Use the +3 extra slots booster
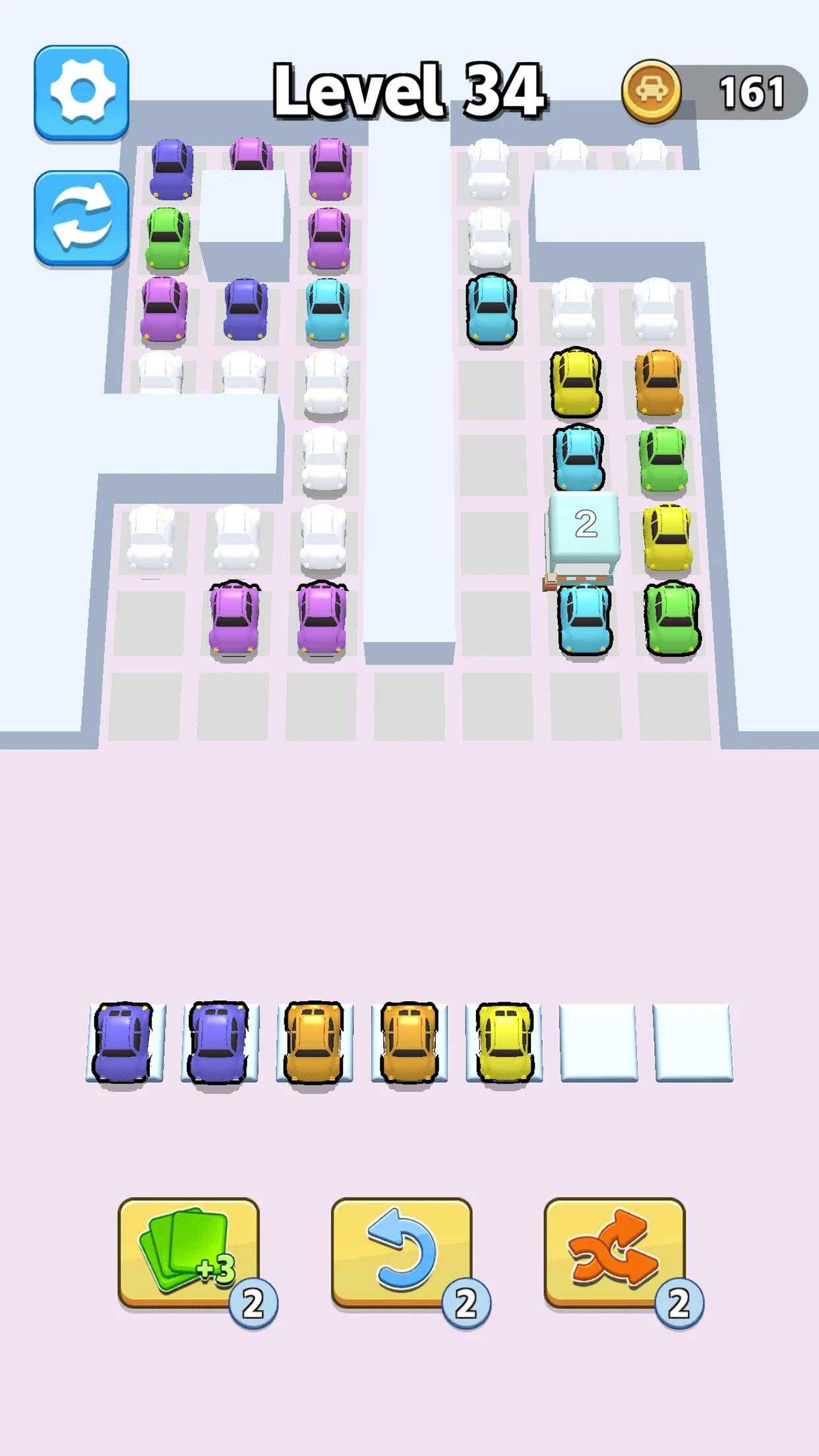This screenshot has height=1456, width=819. coord(189,1253)
